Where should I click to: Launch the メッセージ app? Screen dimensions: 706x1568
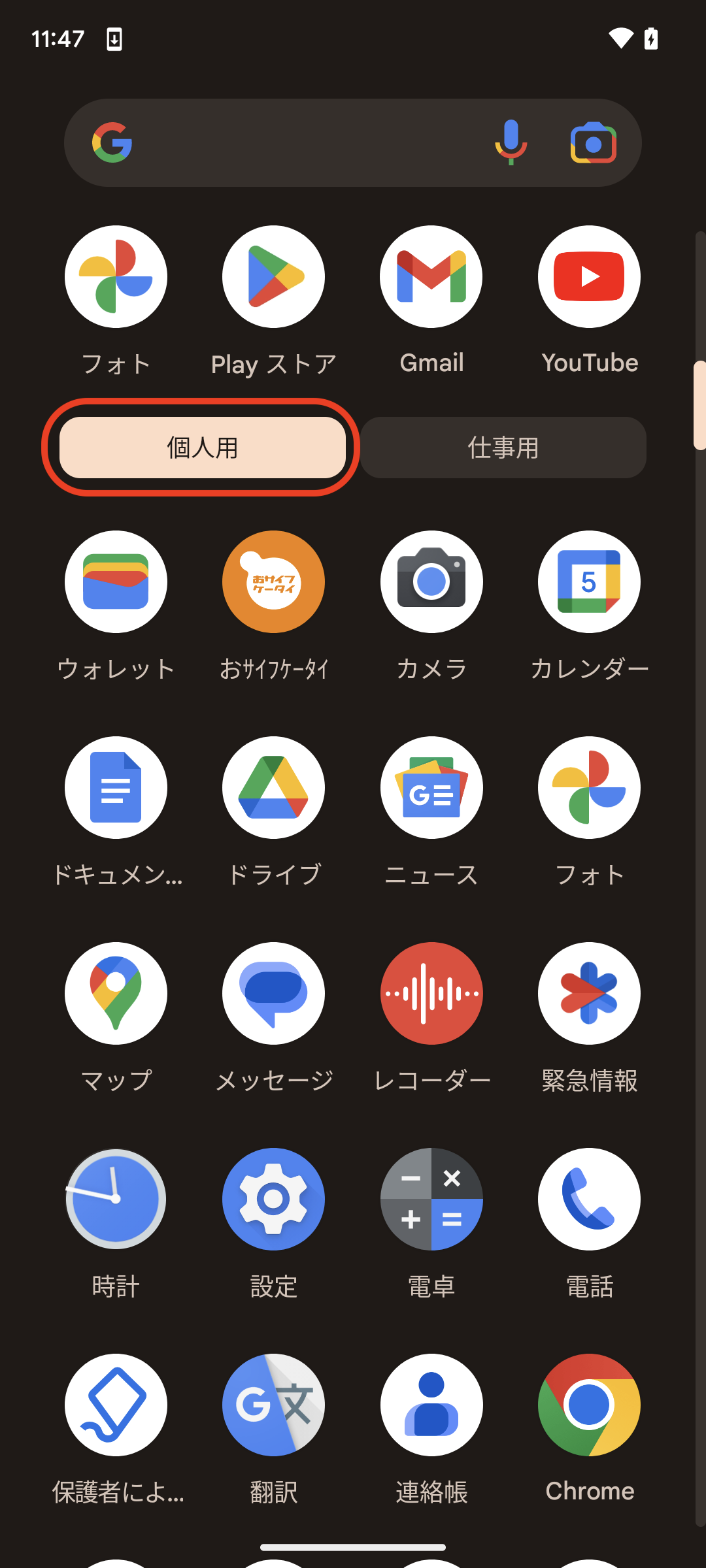tap(273, 993)
